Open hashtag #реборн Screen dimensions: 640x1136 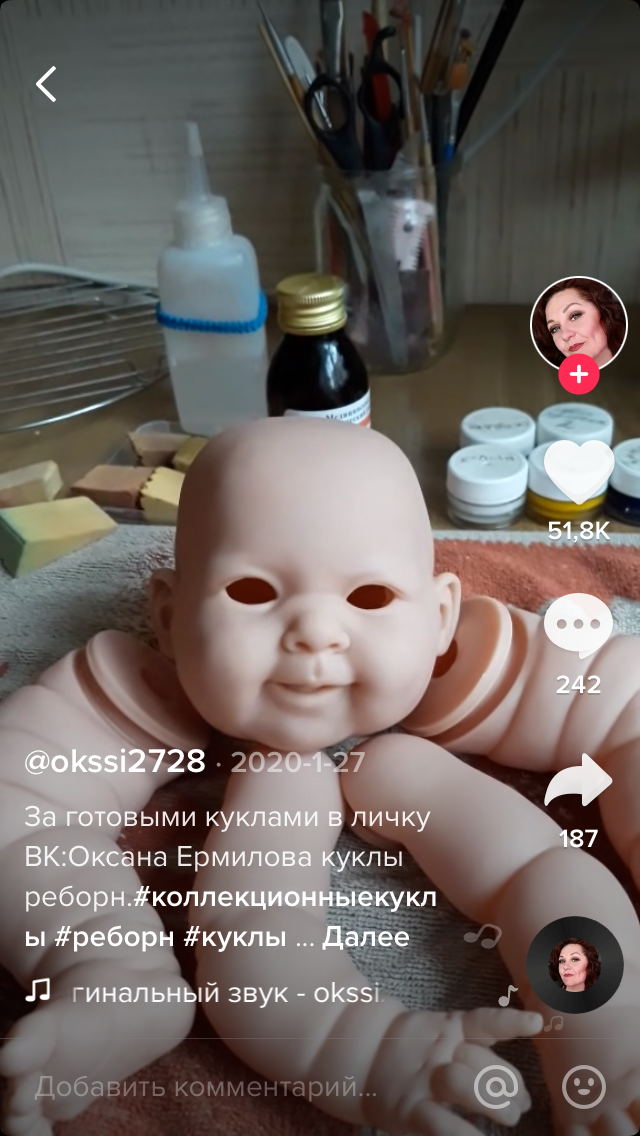107,937
